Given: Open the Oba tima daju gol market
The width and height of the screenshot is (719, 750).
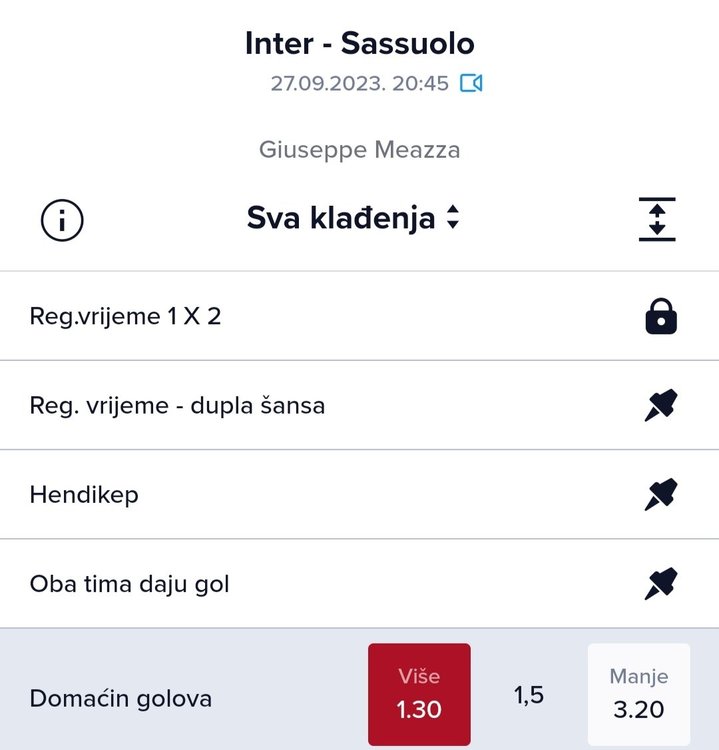Looking at the screenshot, I should pyautogui.click(x=130, y=583).
